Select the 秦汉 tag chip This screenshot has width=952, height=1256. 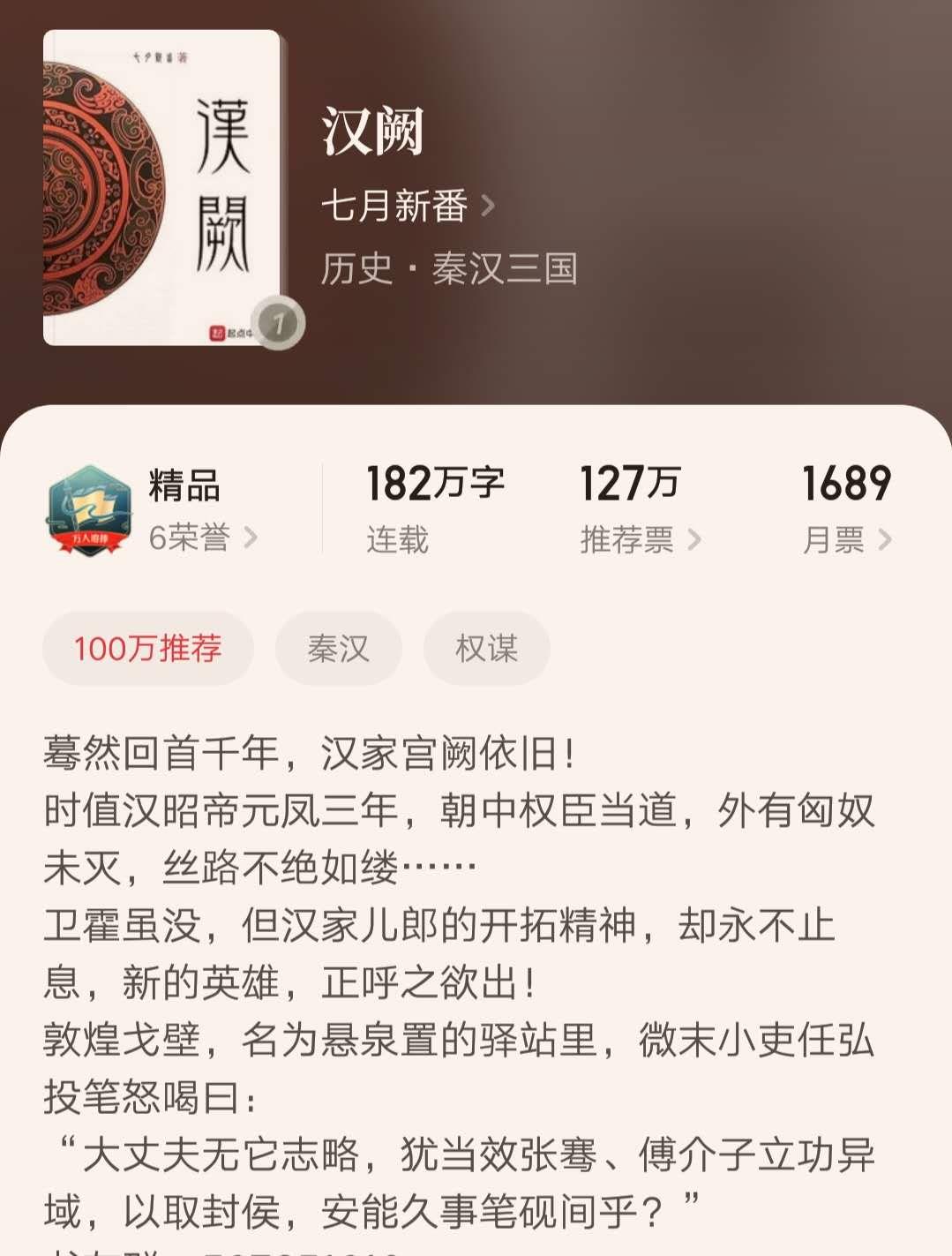(338, 649)
